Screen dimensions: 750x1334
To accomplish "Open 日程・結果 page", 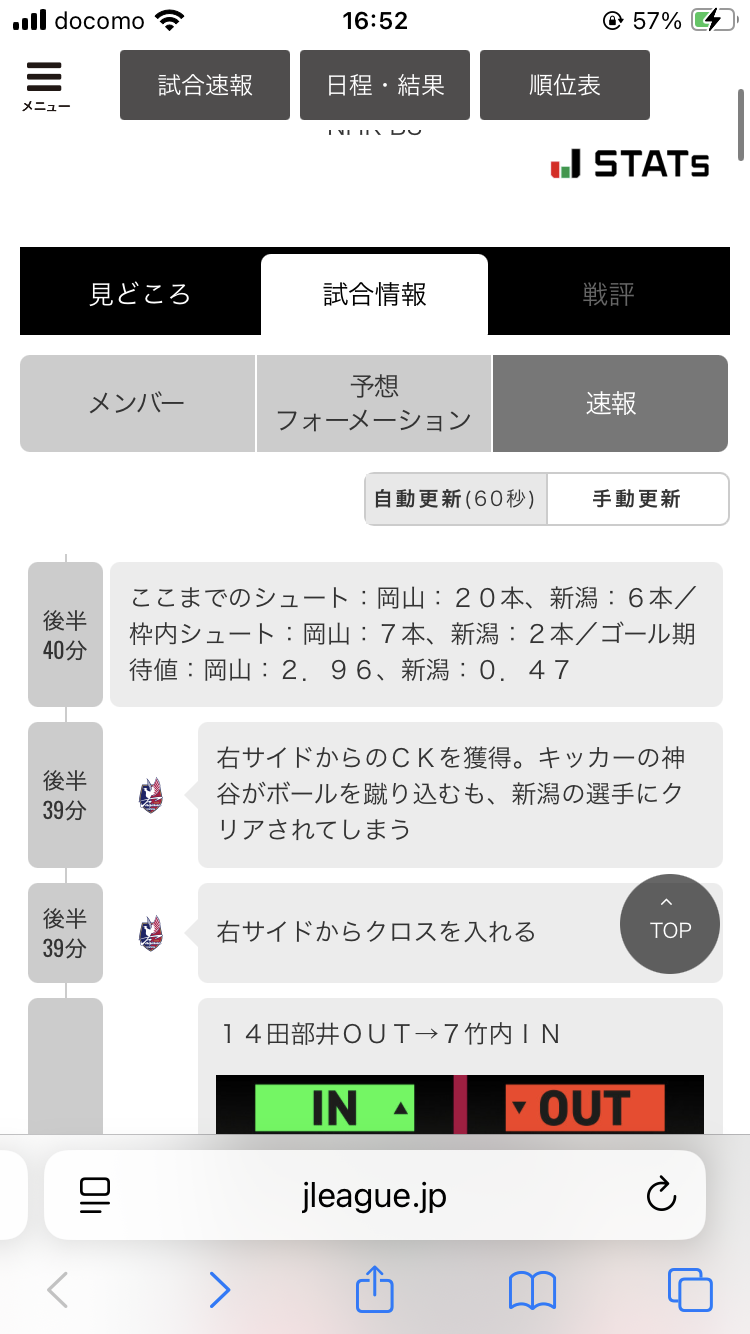I will coord(385,85).
